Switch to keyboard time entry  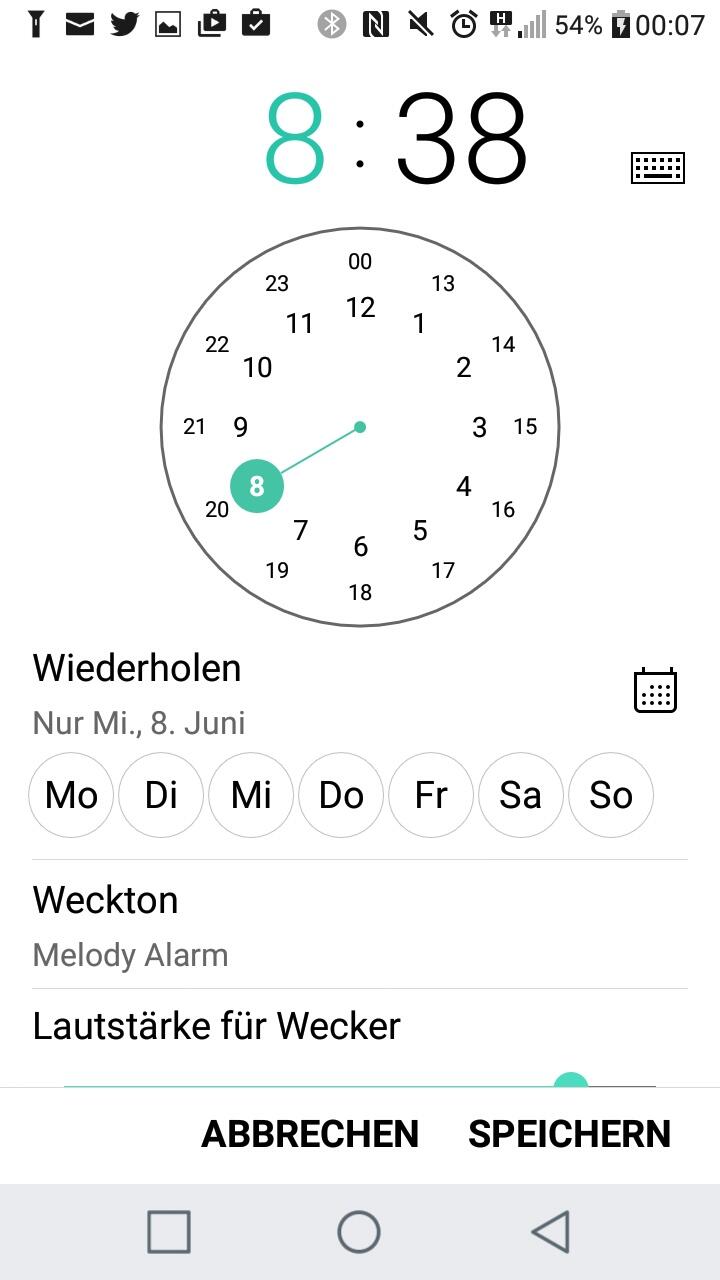[658, 167]
